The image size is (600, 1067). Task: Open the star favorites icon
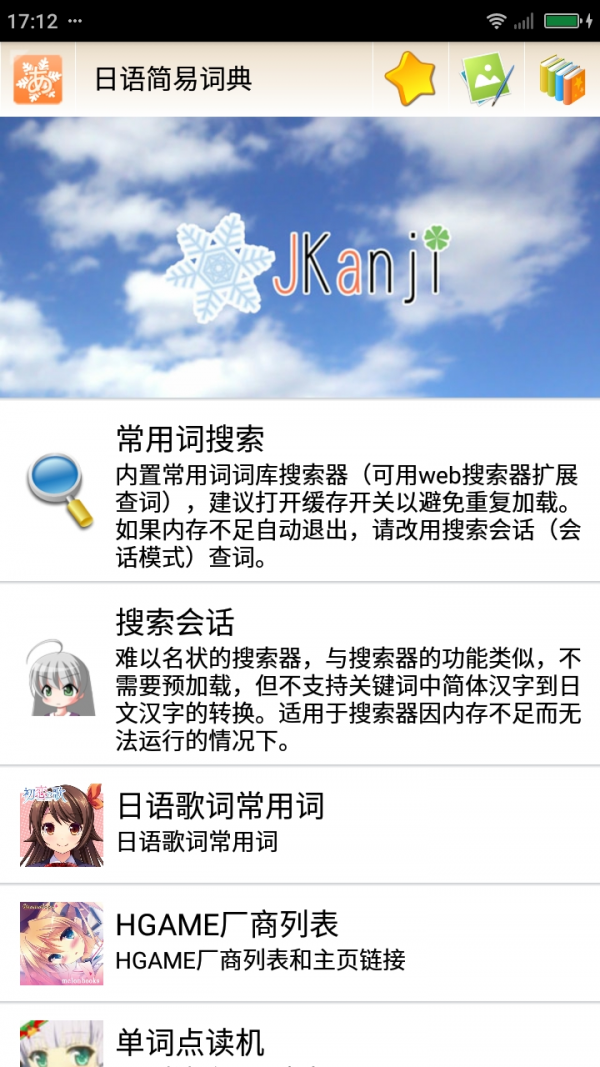(x=410, y=79)
